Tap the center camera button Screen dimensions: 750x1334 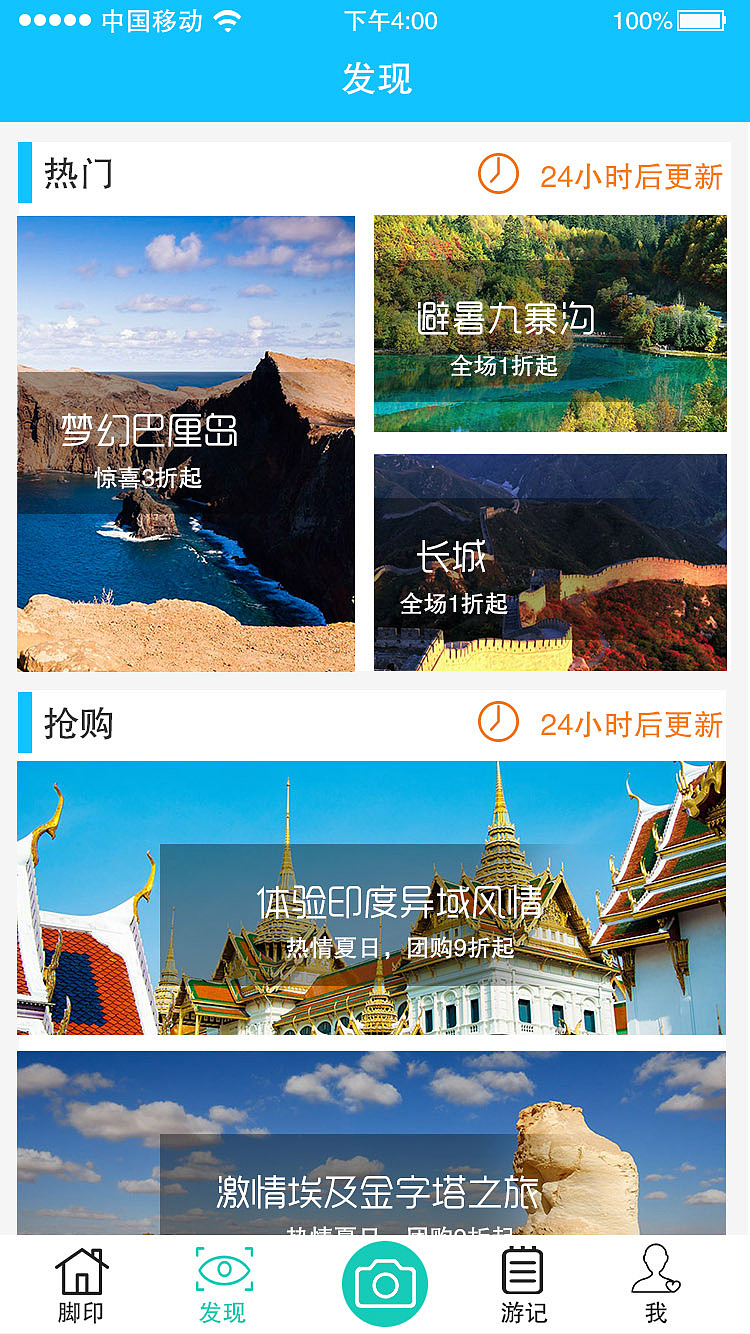385,1284
